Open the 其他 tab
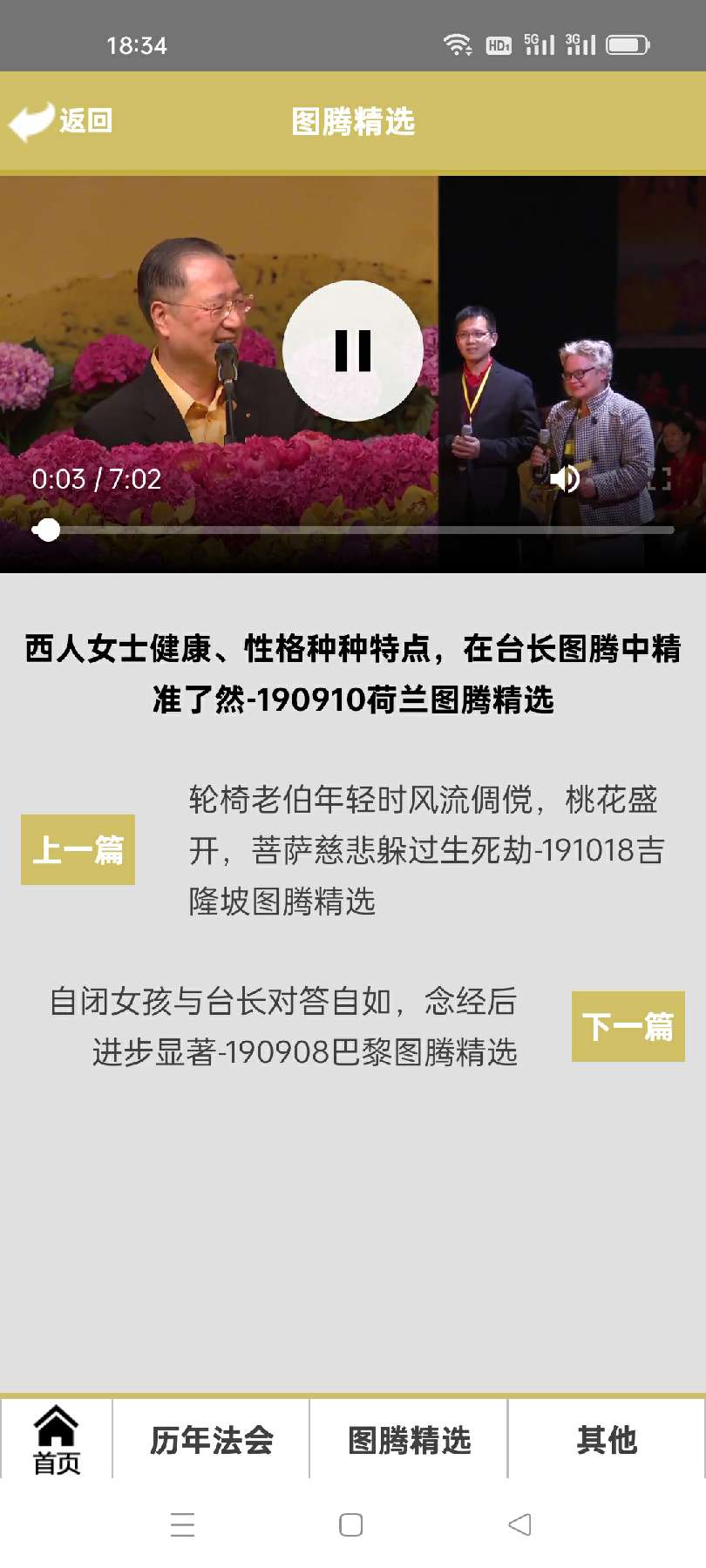 (607, 1440)
